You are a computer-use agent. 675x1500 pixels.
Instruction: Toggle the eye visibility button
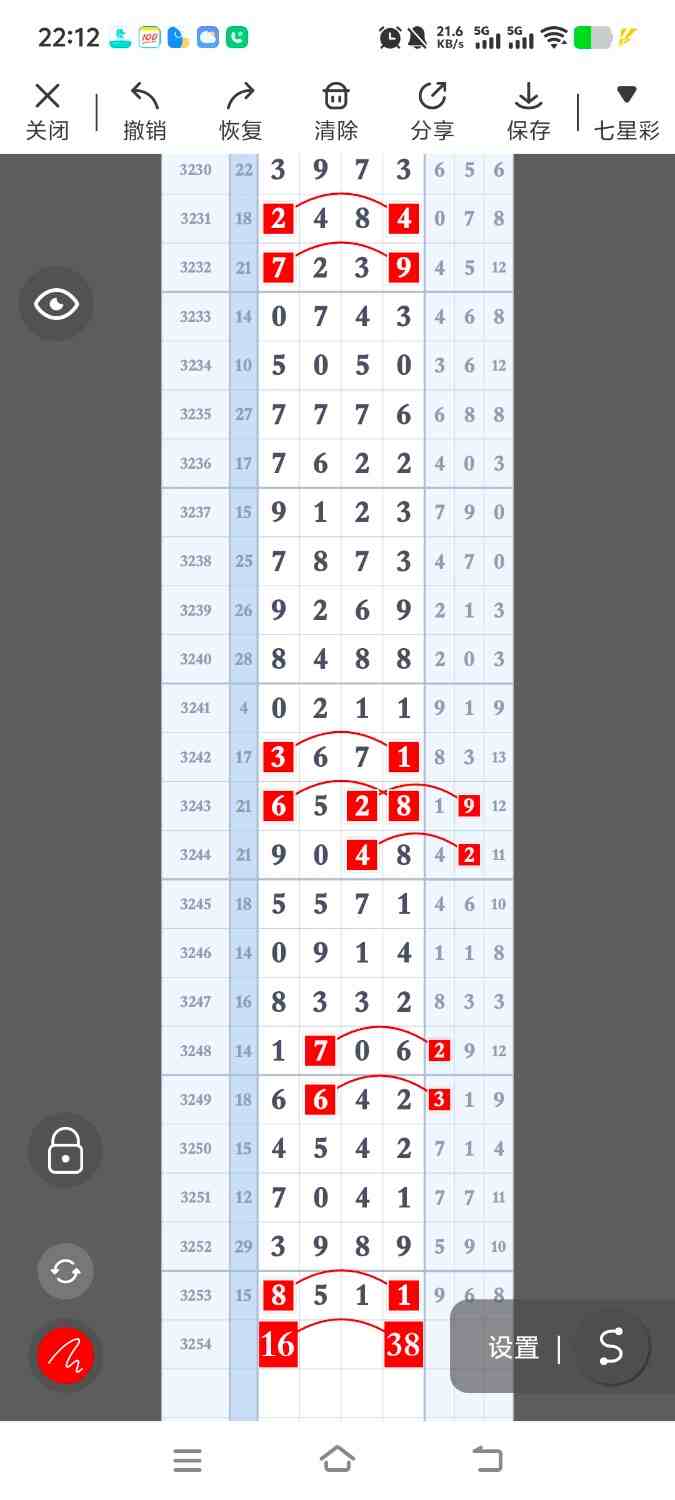coord(56,304)
